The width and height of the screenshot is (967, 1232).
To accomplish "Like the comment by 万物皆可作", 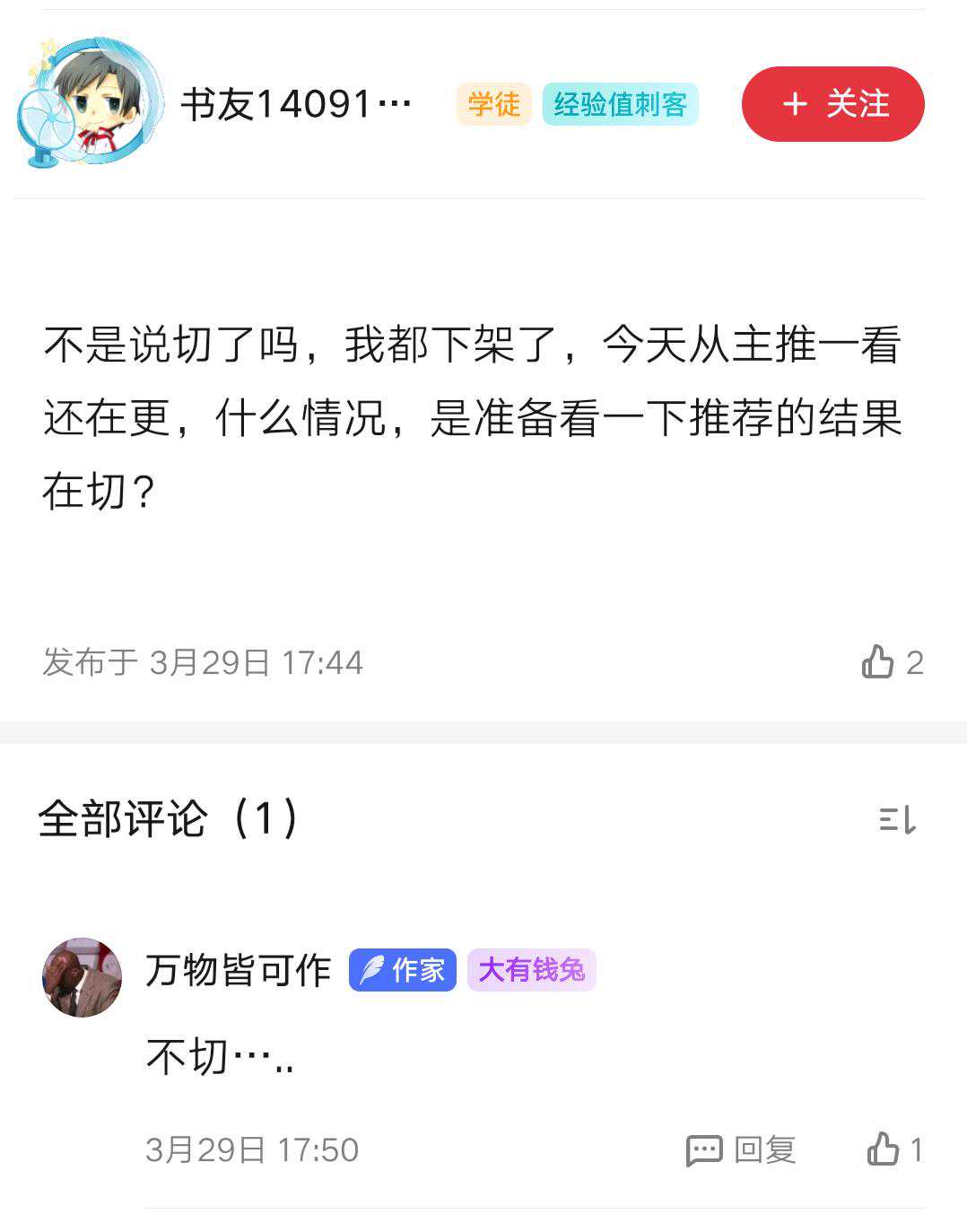I will (x=884, y=1149).
